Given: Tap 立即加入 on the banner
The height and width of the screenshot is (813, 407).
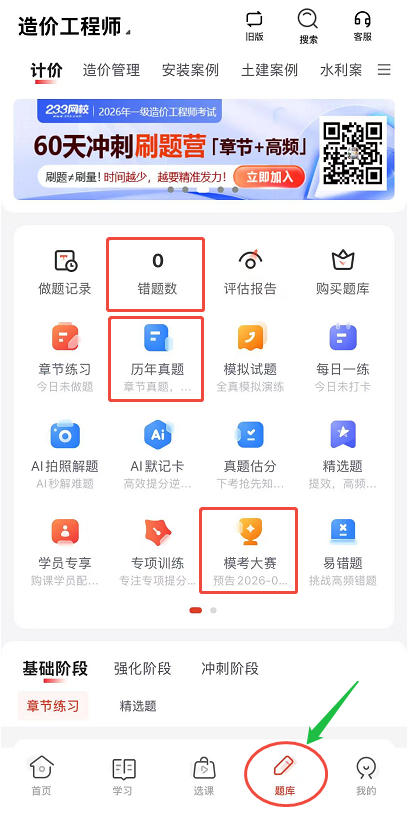Looking at the screenshot, I should point(270,177).
